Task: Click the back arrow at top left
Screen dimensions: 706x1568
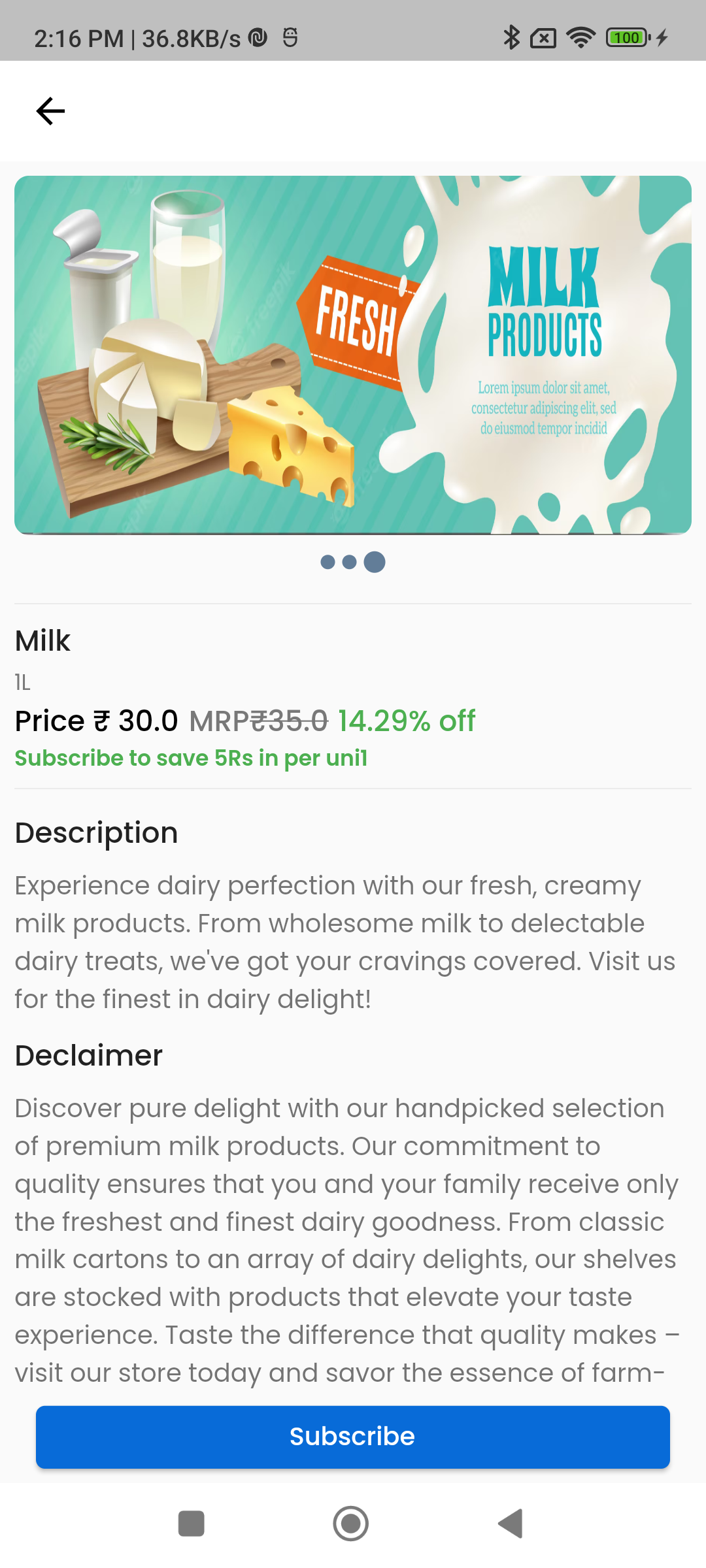Action: (50, 111)
